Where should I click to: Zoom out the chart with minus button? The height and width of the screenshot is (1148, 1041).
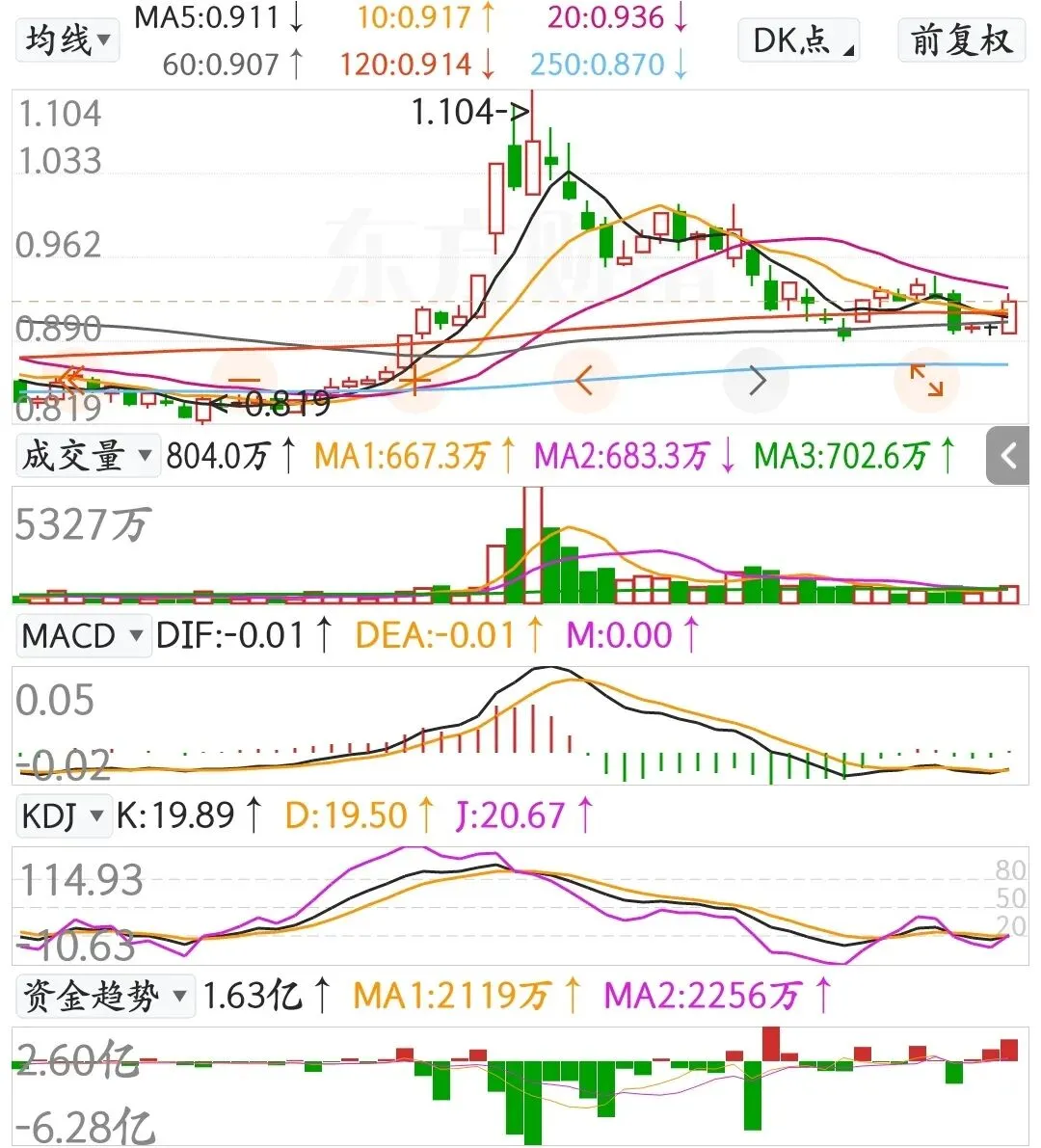coord(245,380)
